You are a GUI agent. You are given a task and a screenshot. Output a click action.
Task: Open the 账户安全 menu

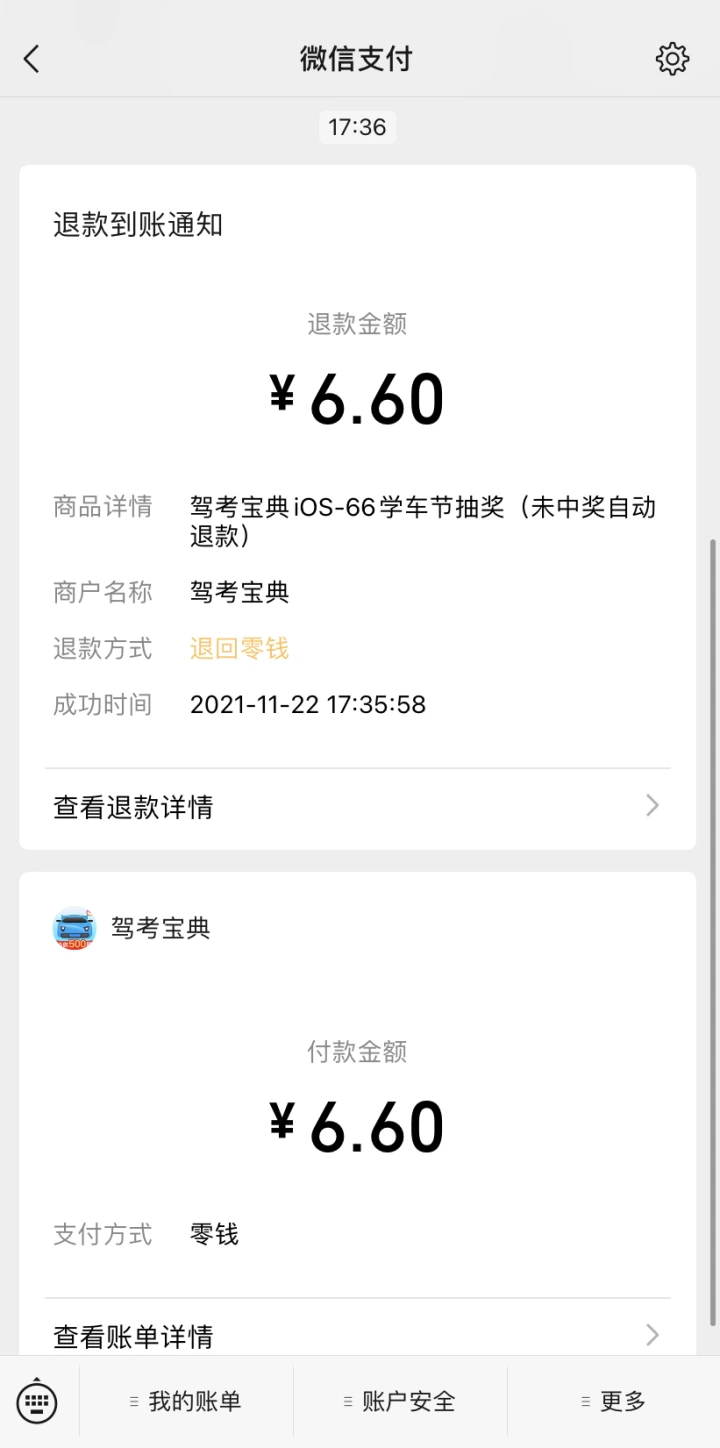(x=400, y=1402)
